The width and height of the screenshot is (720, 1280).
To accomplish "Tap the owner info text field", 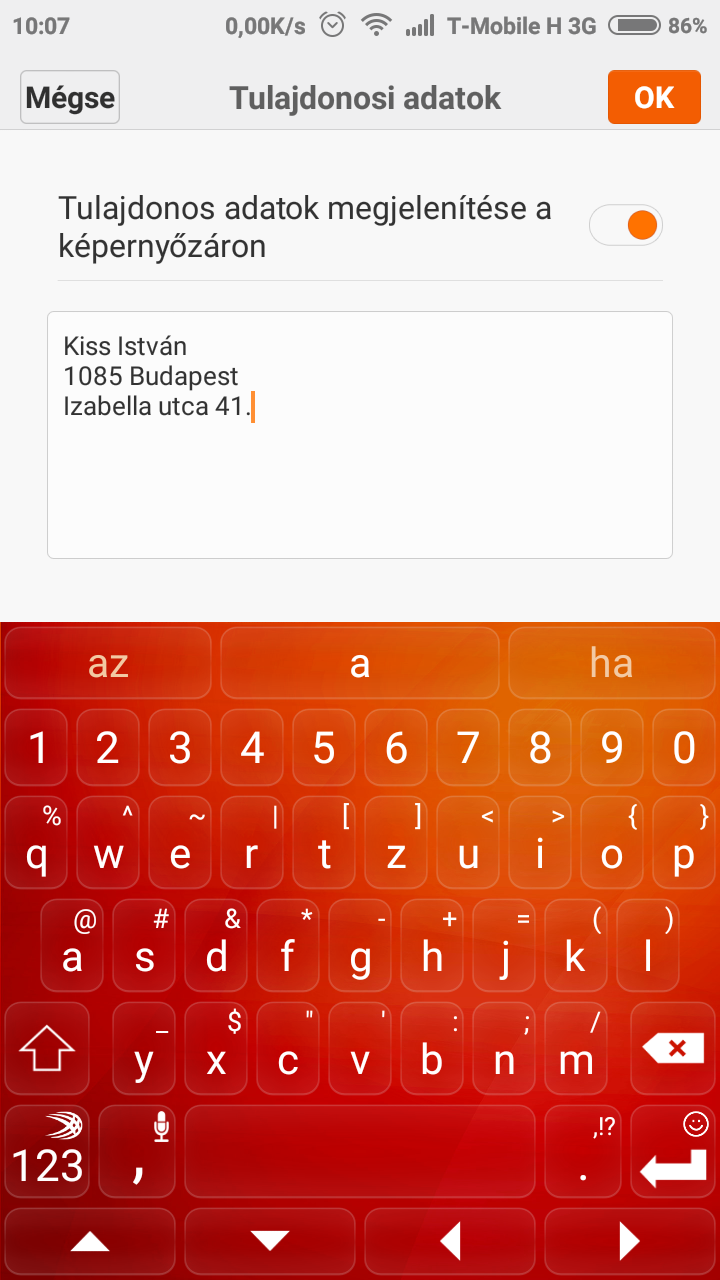I will [x=360, y=434].
